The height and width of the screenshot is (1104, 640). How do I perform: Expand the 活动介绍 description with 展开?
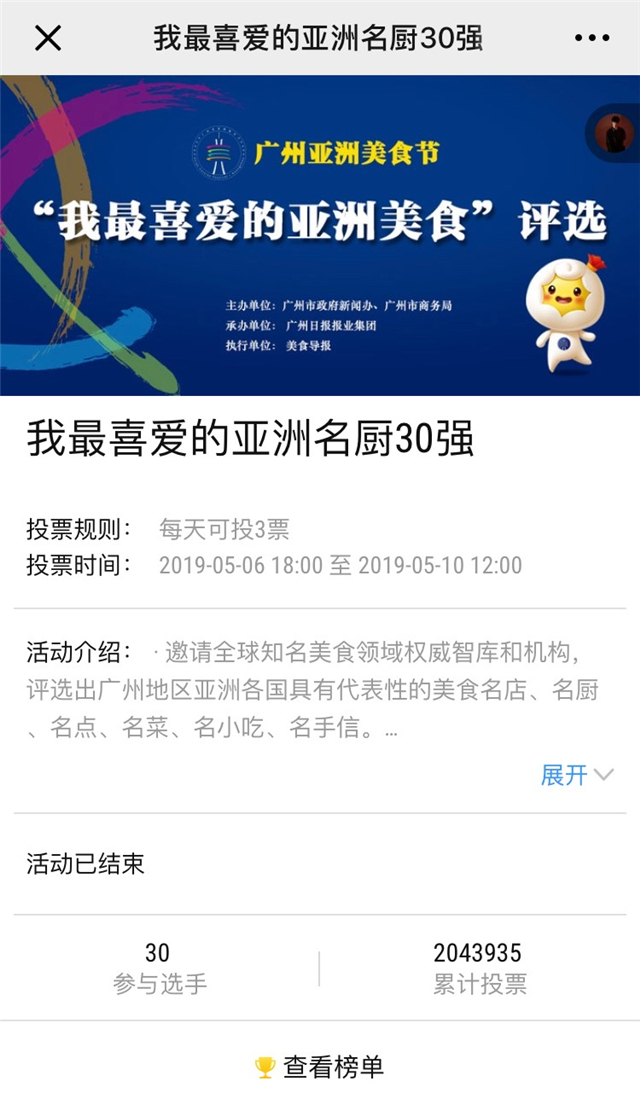pos(576,775)
